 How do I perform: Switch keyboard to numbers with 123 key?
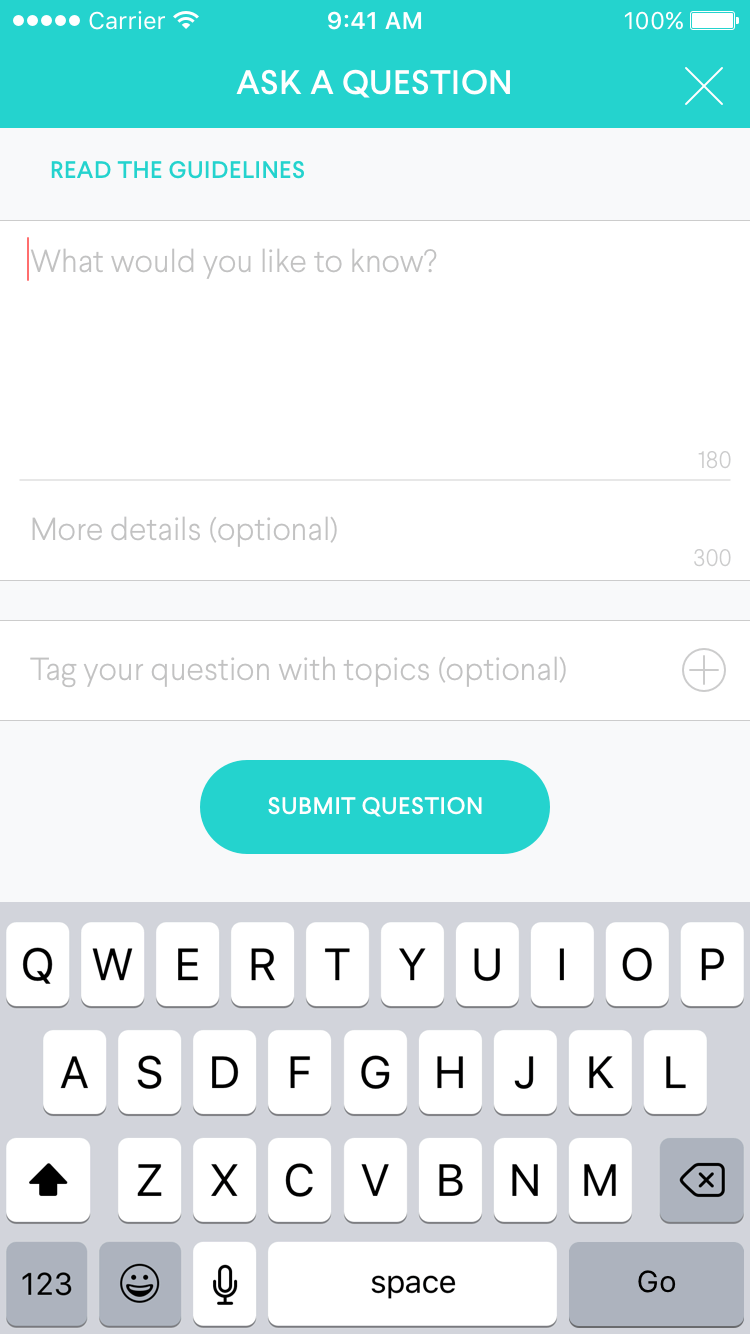(47, 1284)
